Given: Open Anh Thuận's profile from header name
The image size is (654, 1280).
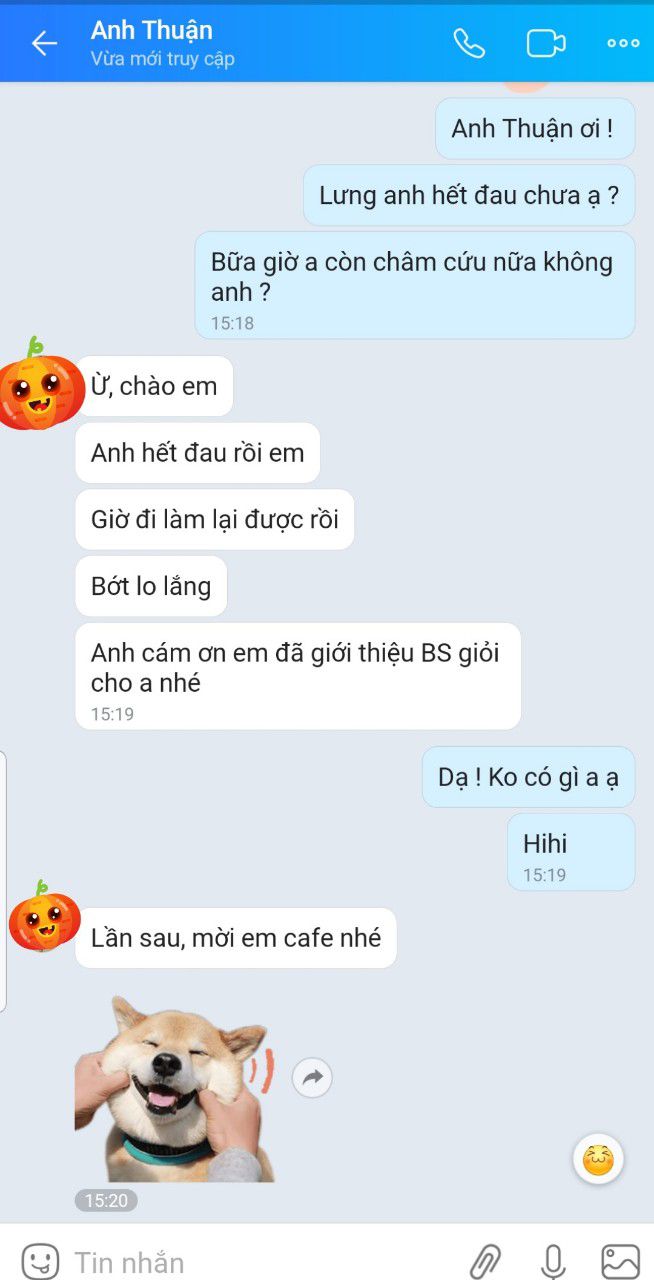Looking at the screenshot, I should pyautogui.click(x=152, y=31).
